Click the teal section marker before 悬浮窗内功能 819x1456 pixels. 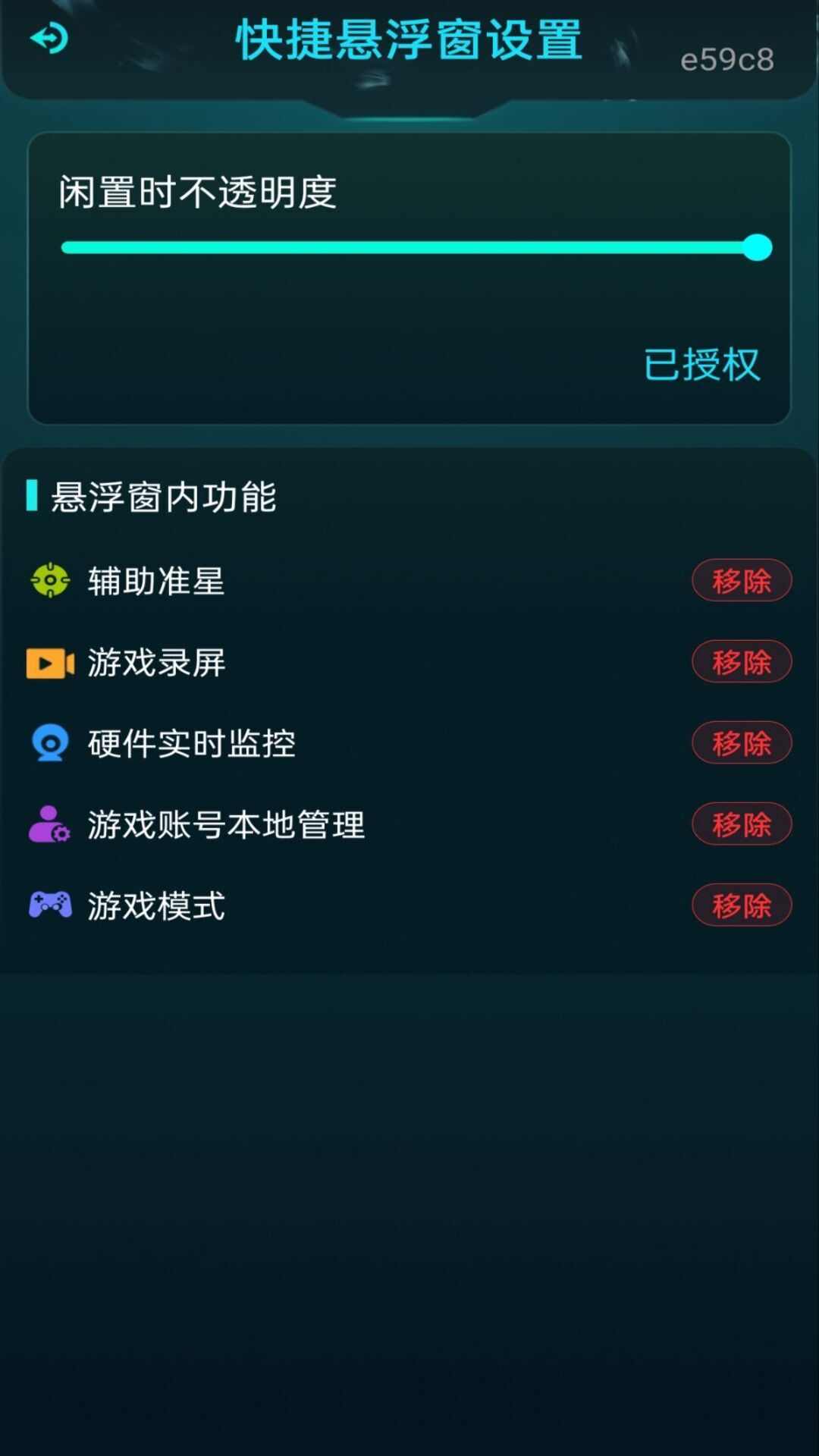point(32,494)
